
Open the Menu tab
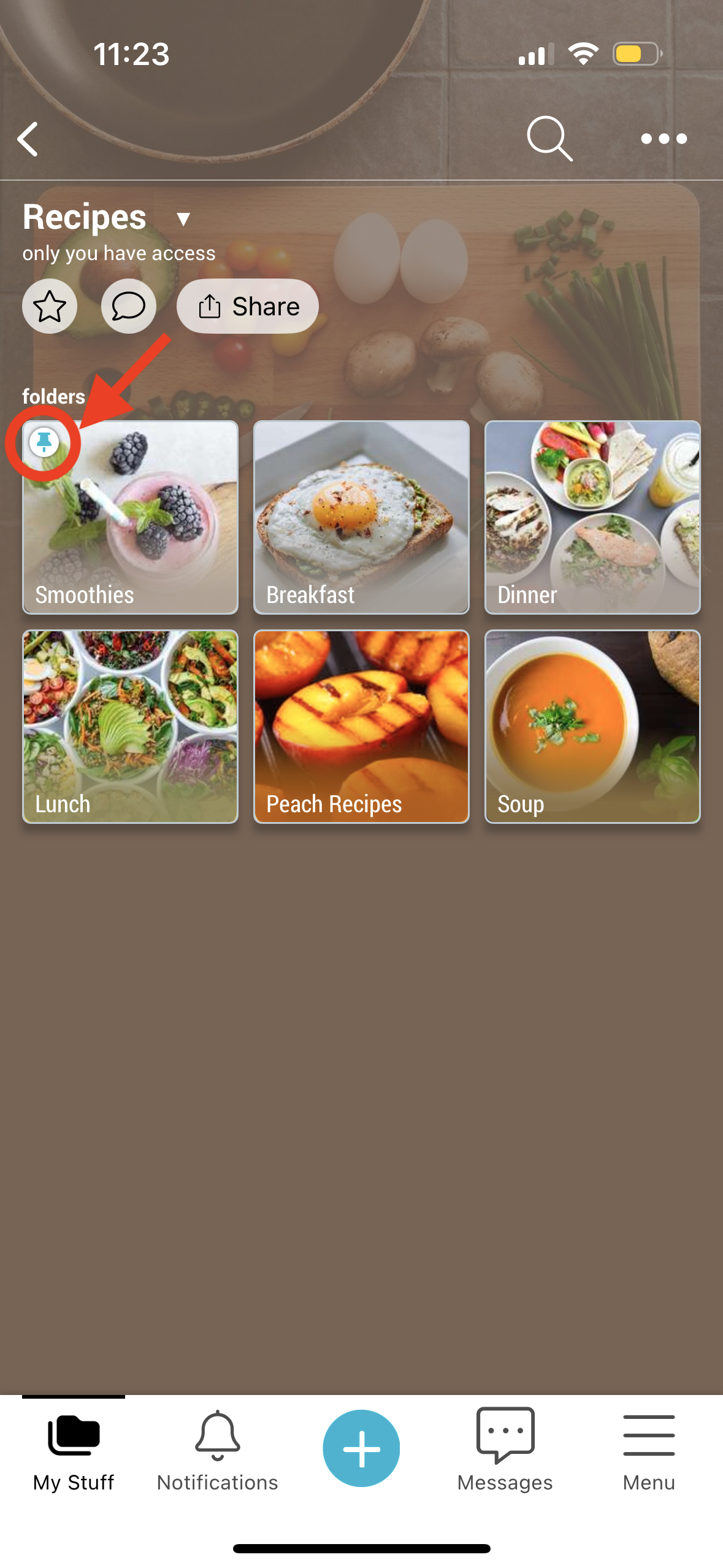pyautogui.click(x=649, y=1451)
